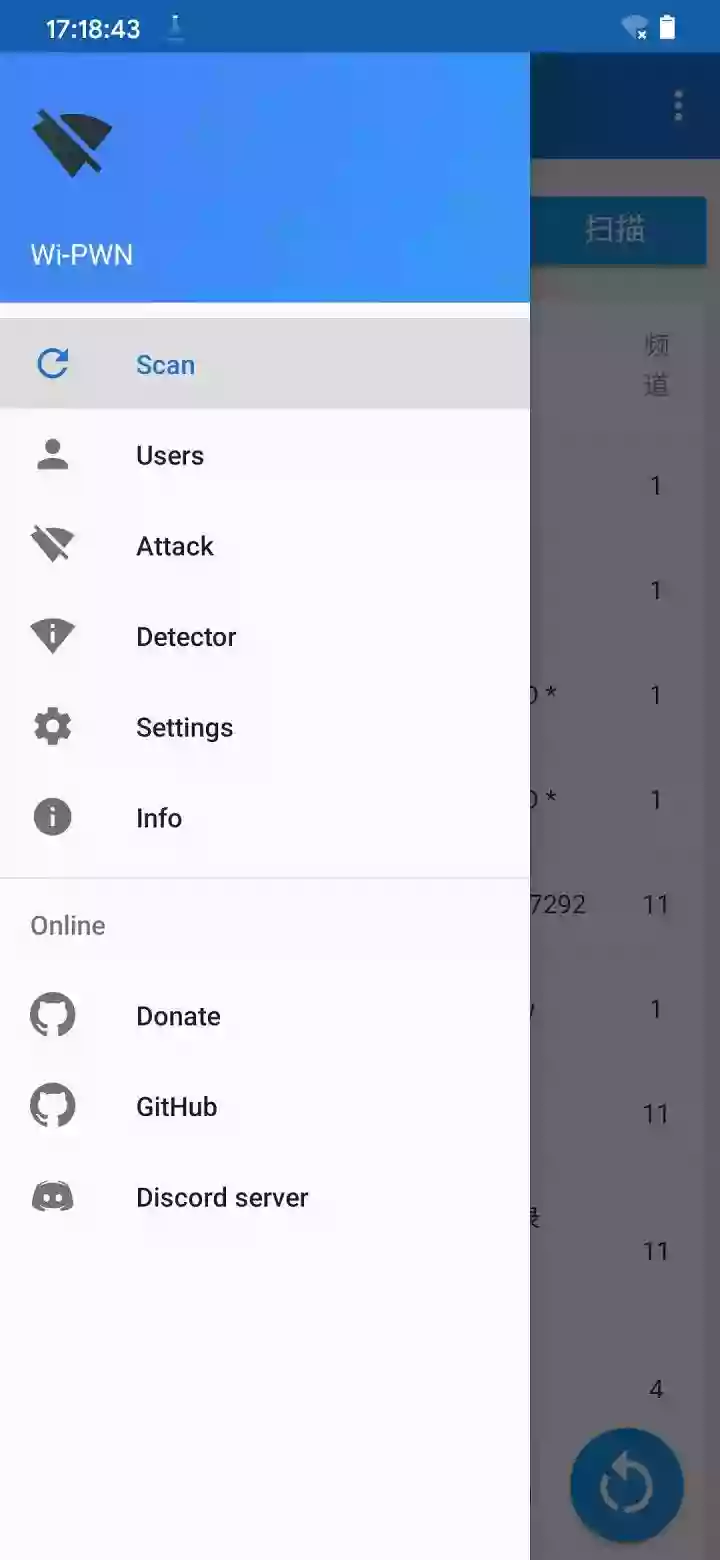The image size is (720, 1560).
Task: Tap the refresh floating action button
Action: (626, 1485)
